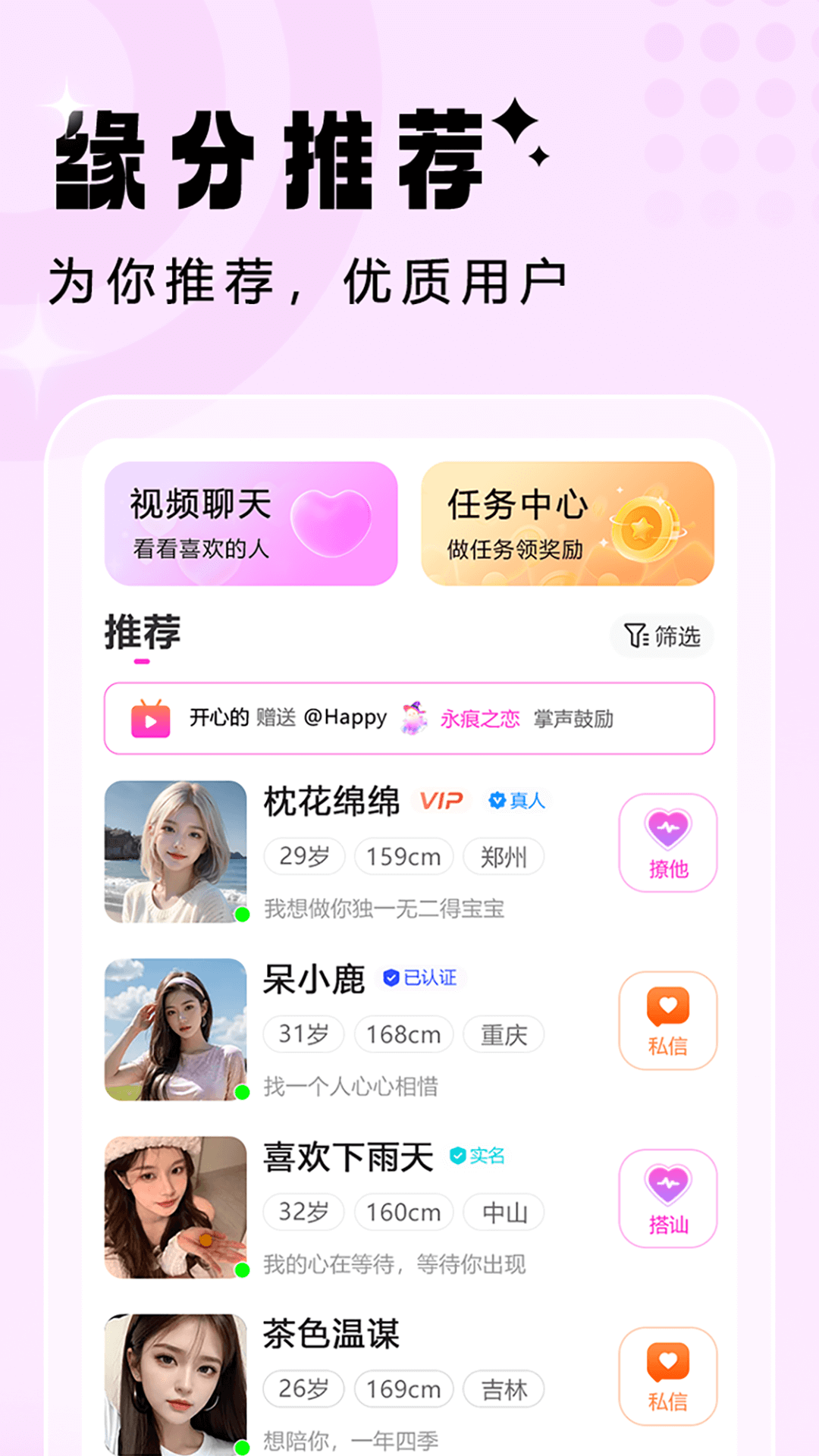This screenshot has height=1456, width=819.
Task: Open the 160cm height tag for 喜欢下雨天
Action: [x=403, y=1212]
